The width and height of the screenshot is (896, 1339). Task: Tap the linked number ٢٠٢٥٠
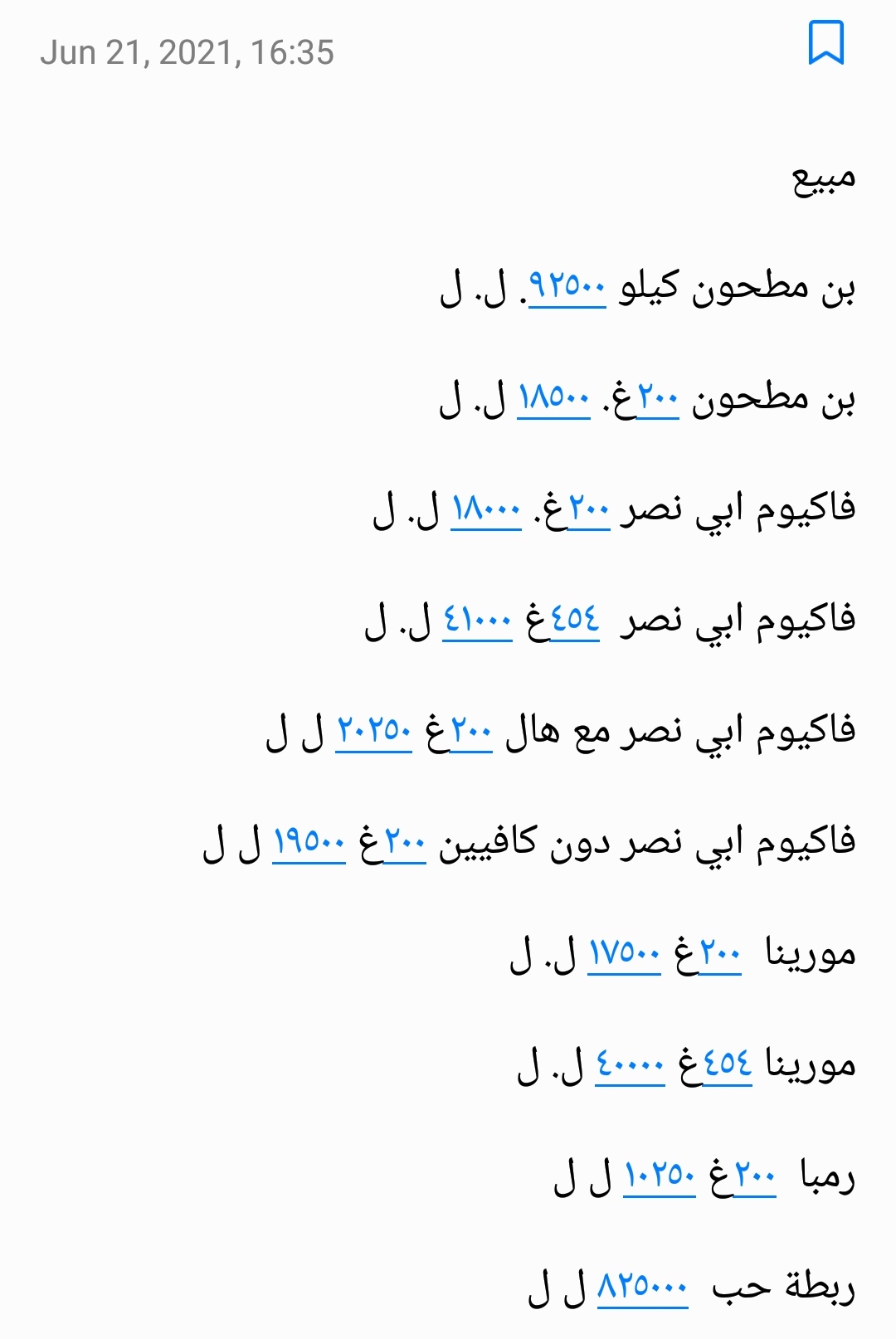pos(373,732)
